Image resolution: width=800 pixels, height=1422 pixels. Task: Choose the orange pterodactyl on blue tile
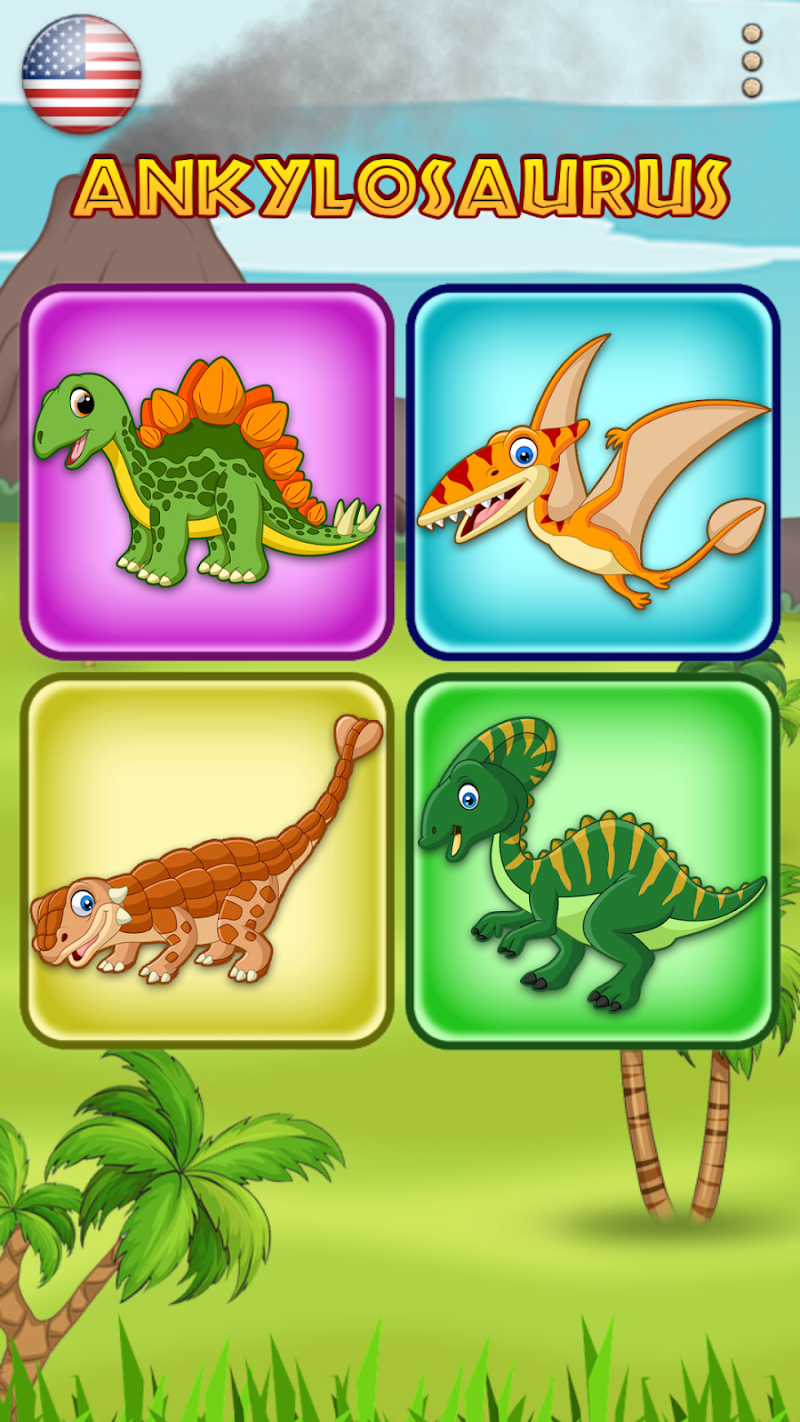[x=593, y=472]
